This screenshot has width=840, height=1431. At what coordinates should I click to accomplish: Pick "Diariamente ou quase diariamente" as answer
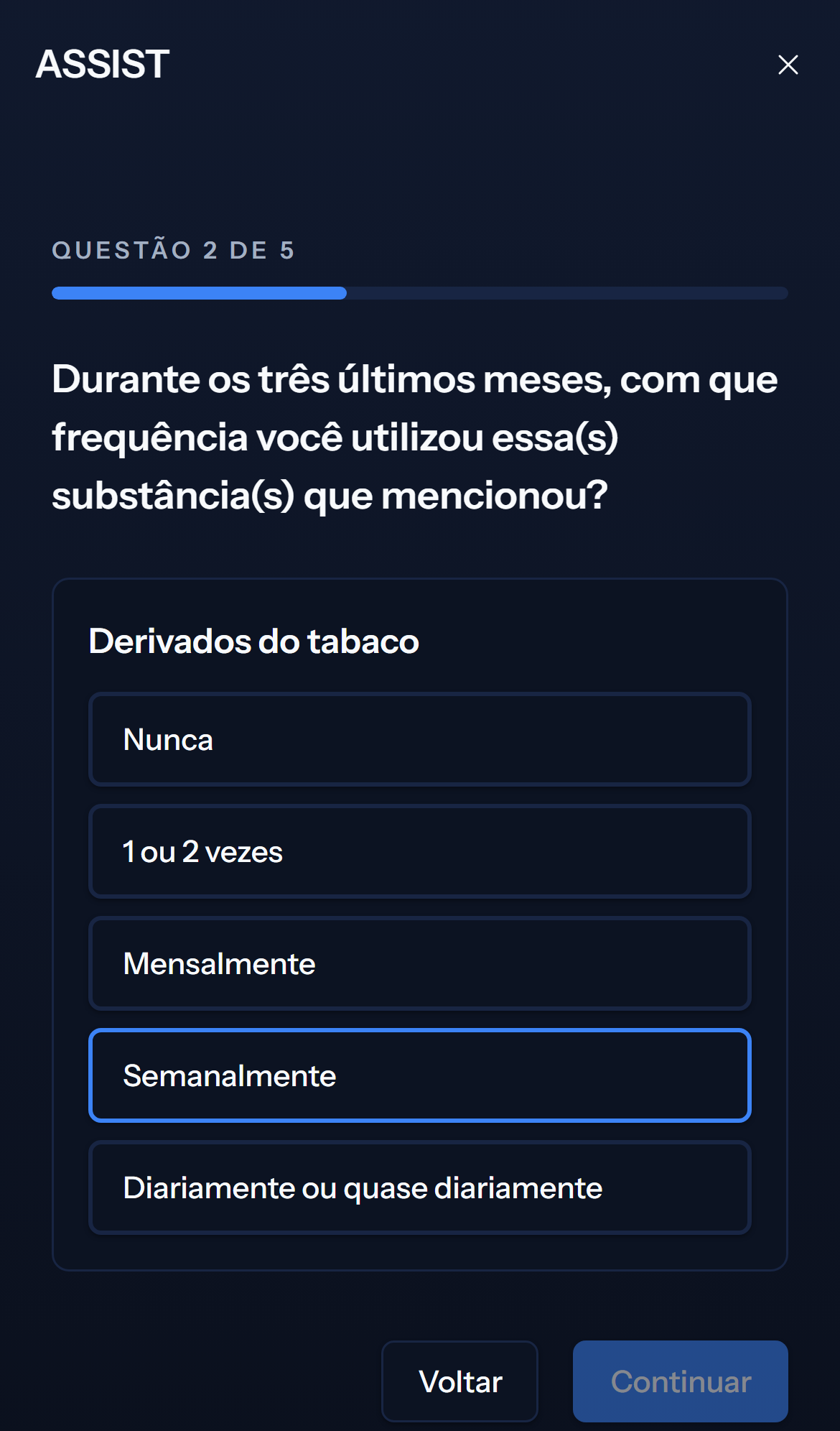click(419, 1188)
